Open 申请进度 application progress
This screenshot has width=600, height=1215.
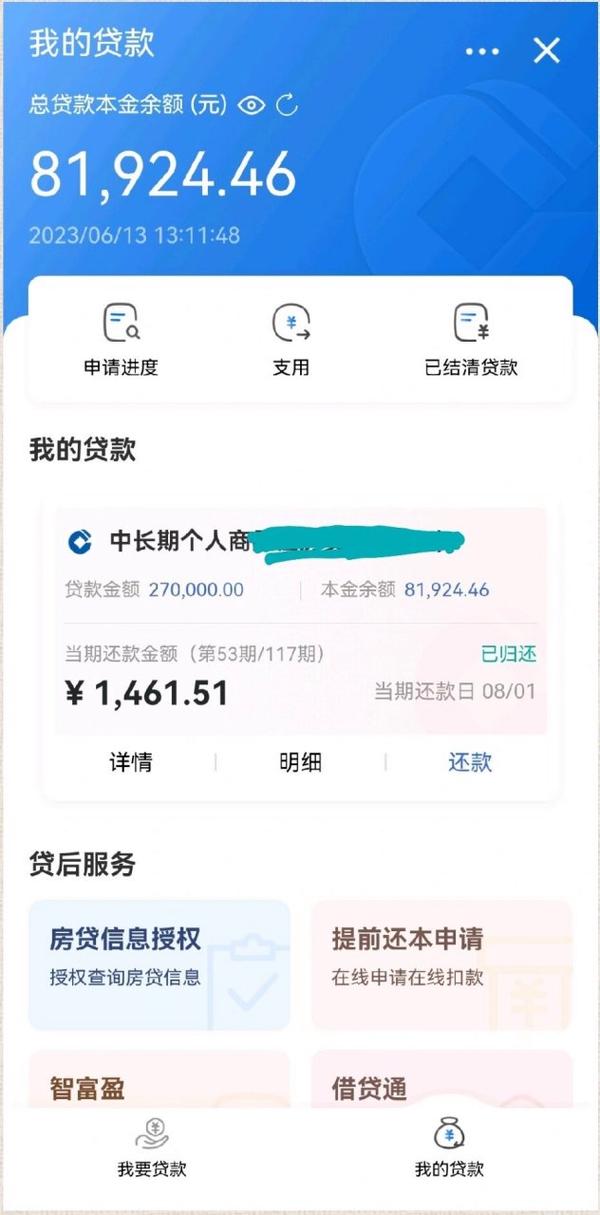tap(120, 340)
